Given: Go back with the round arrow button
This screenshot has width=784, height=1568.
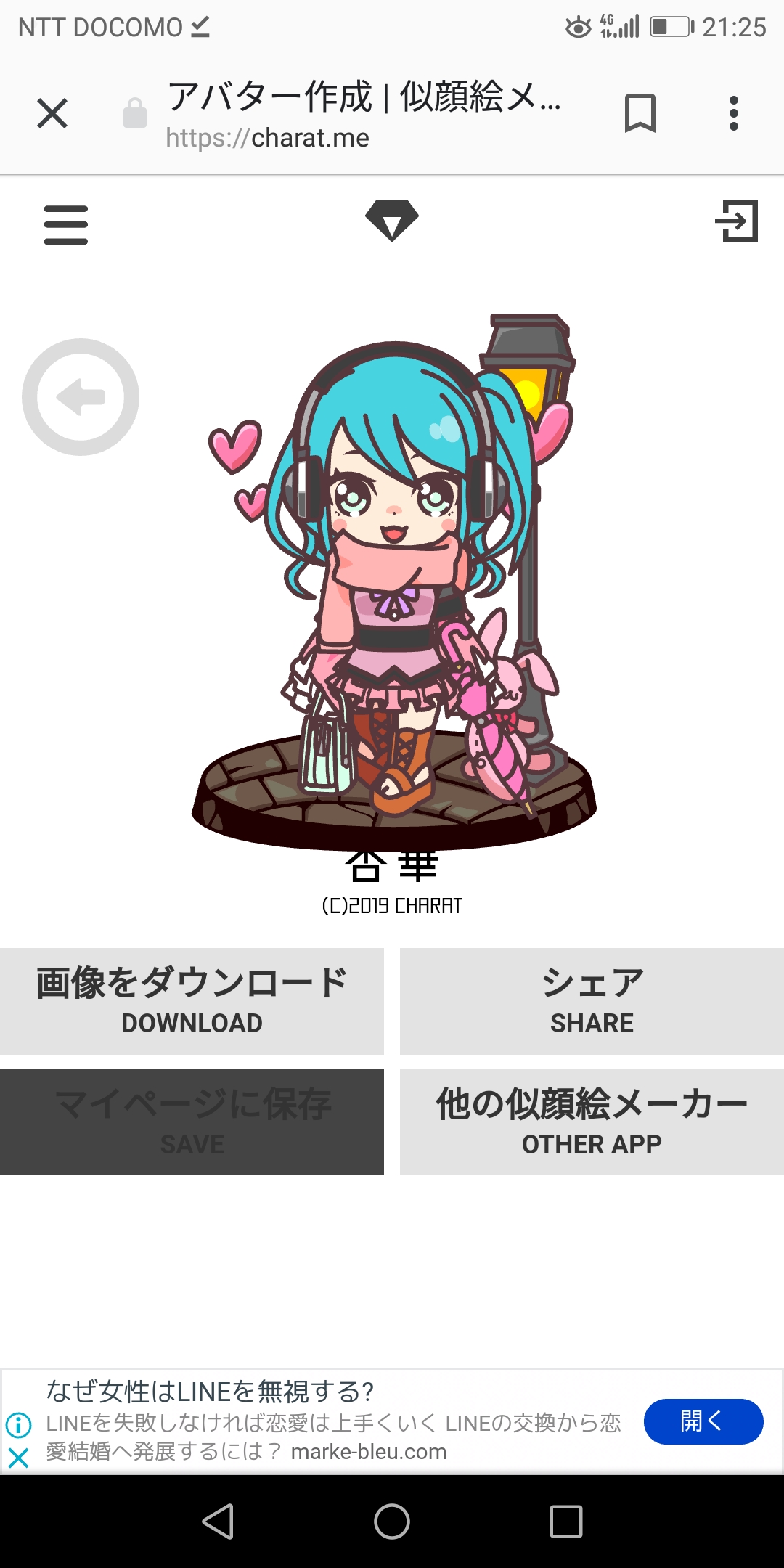Looking at the screenshot, I should tap(81, 397).
